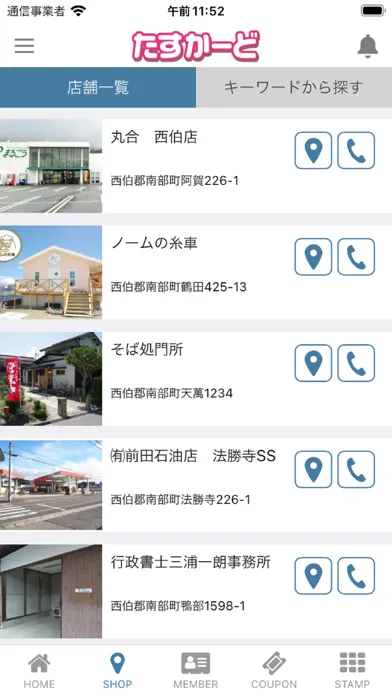
Task: Open the COUPON tab
Action: (274, 670)
